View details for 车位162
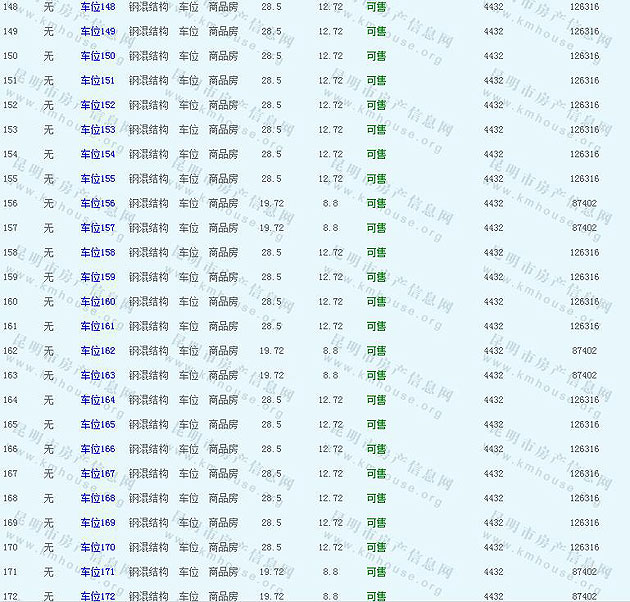This screenshot has width=630, height=602. click(97, 351)
